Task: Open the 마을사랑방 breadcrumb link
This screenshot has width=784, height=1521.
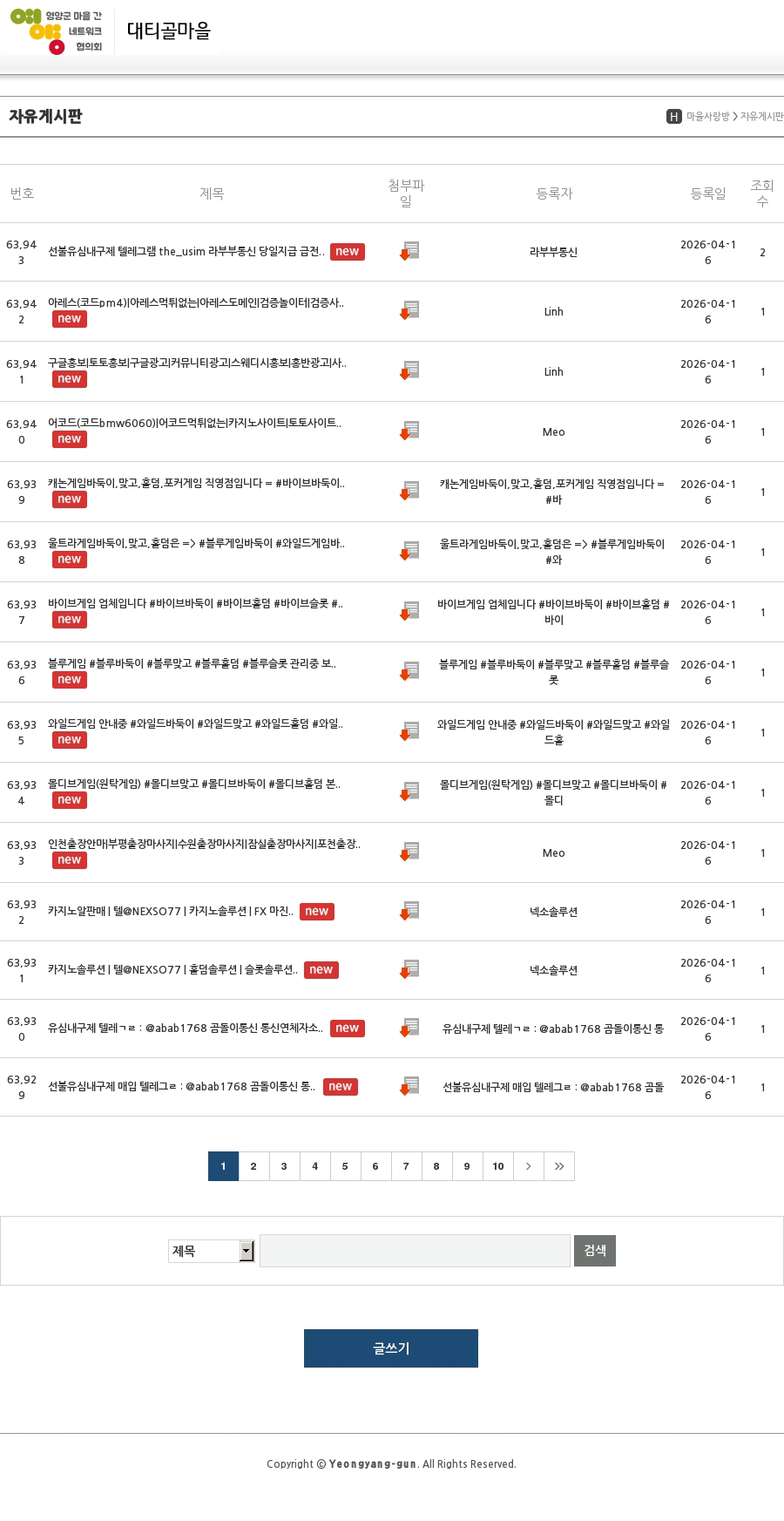Action: [x=706, y=116]
